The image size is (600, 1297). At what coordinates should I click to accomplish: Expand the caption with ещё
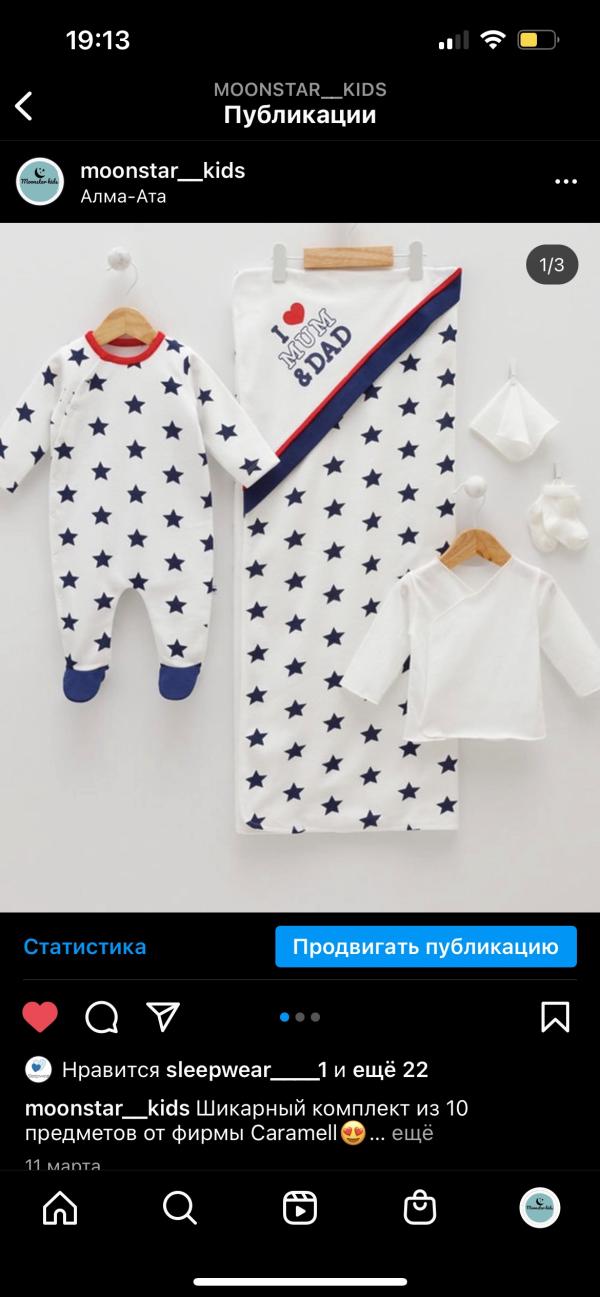click(411, 1134)
